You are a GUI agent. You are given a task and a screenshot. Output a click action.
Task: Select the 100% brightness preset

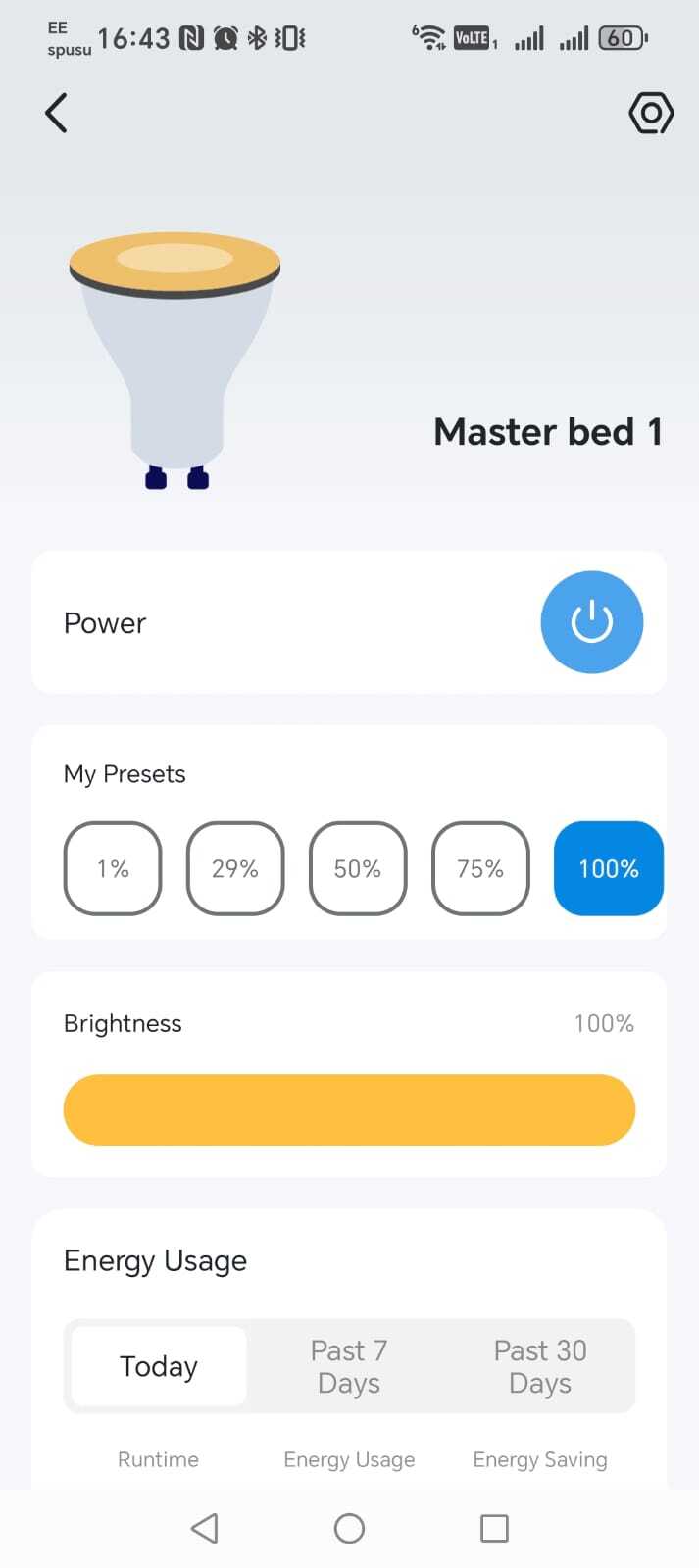point(608,868)
